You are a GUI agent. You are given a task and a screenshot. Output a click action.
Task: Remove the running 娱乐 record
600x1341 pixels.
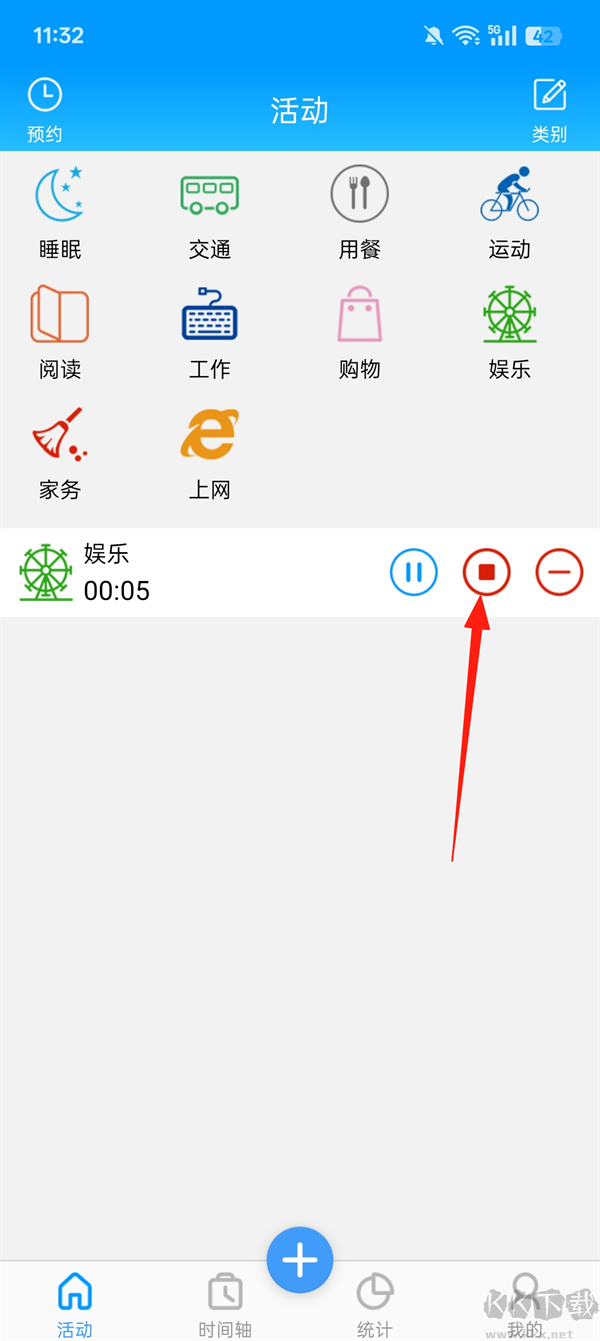pos(559,573)
